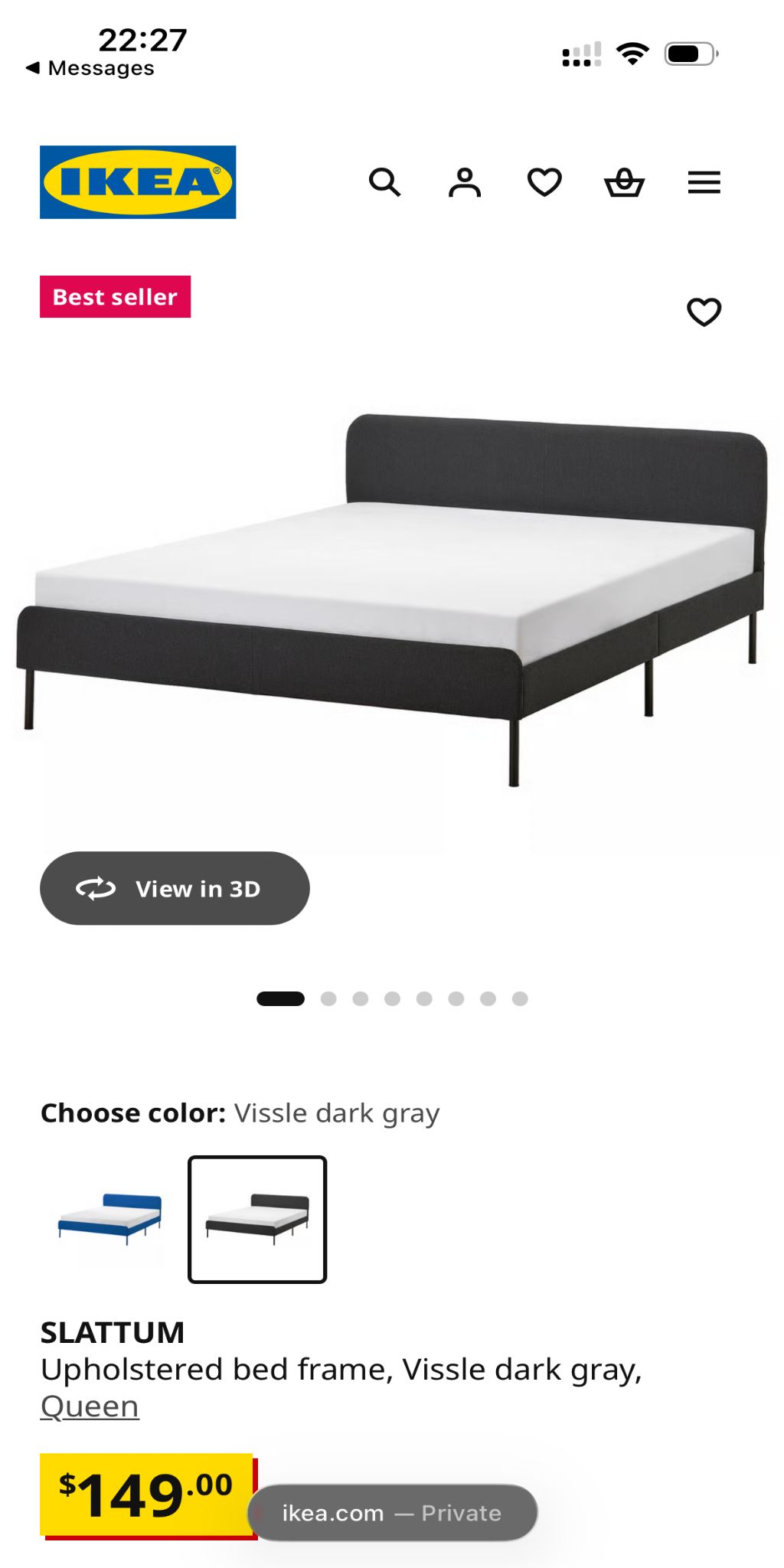Return to Messages app
This screenshot has height=1568, width=784.
tap(90, 68)
